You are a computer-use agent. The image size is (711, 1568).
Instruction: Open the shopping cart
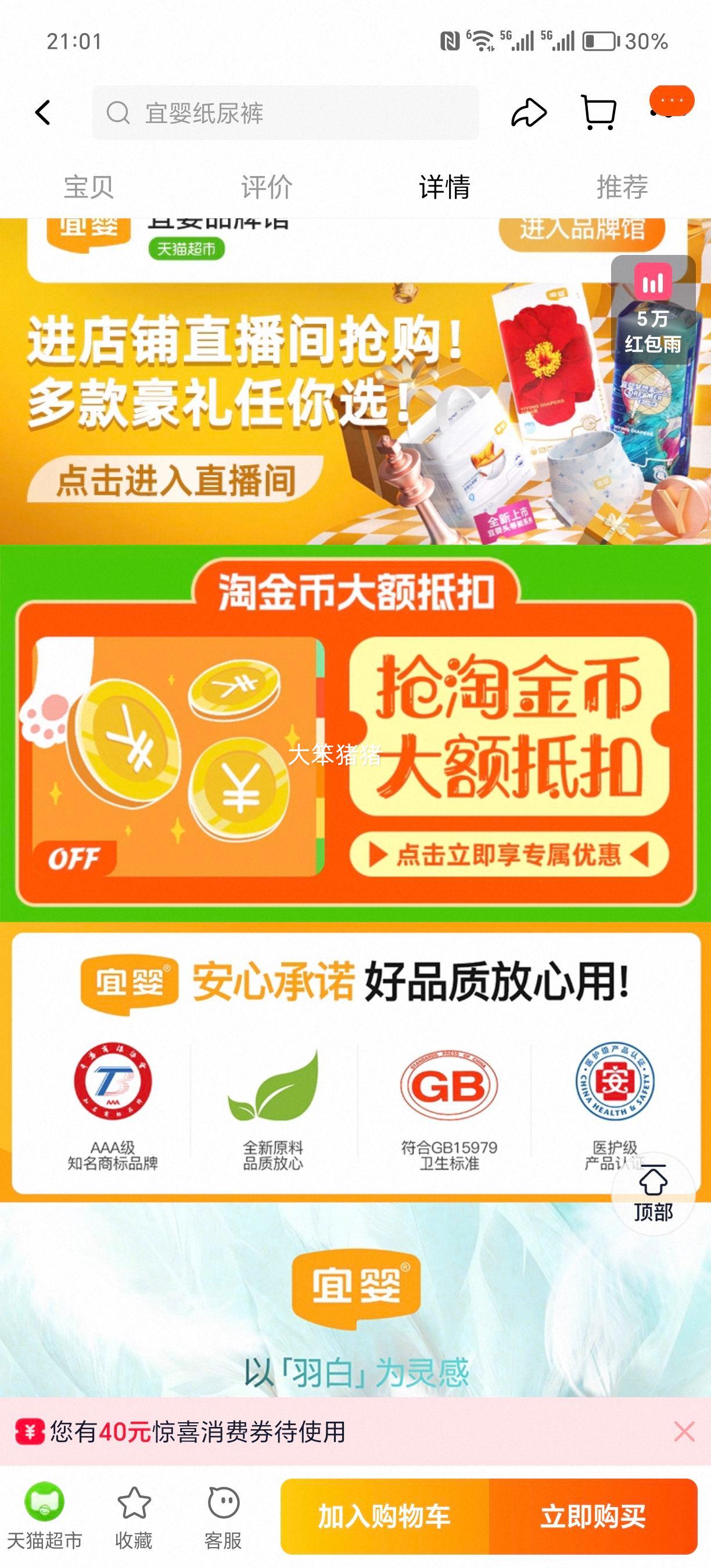[599, 113]
